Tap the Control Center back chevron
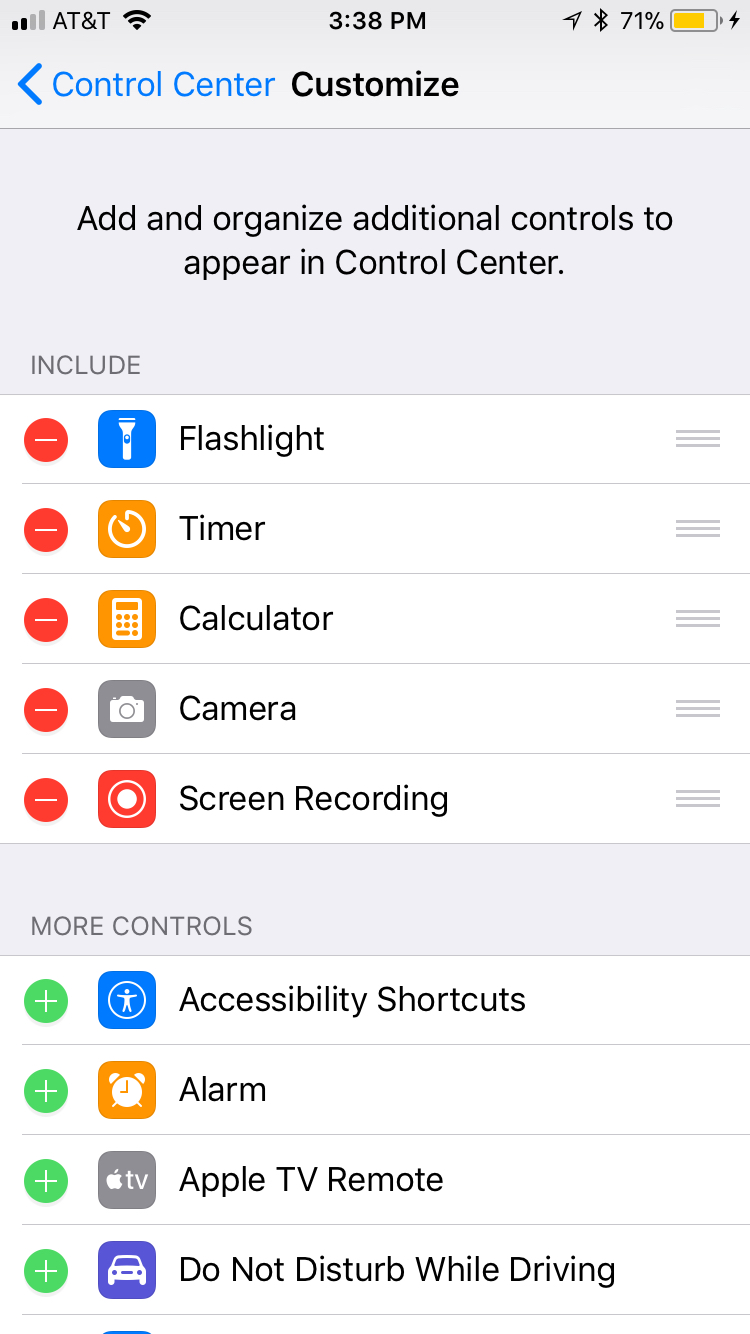 coord(30,84)
